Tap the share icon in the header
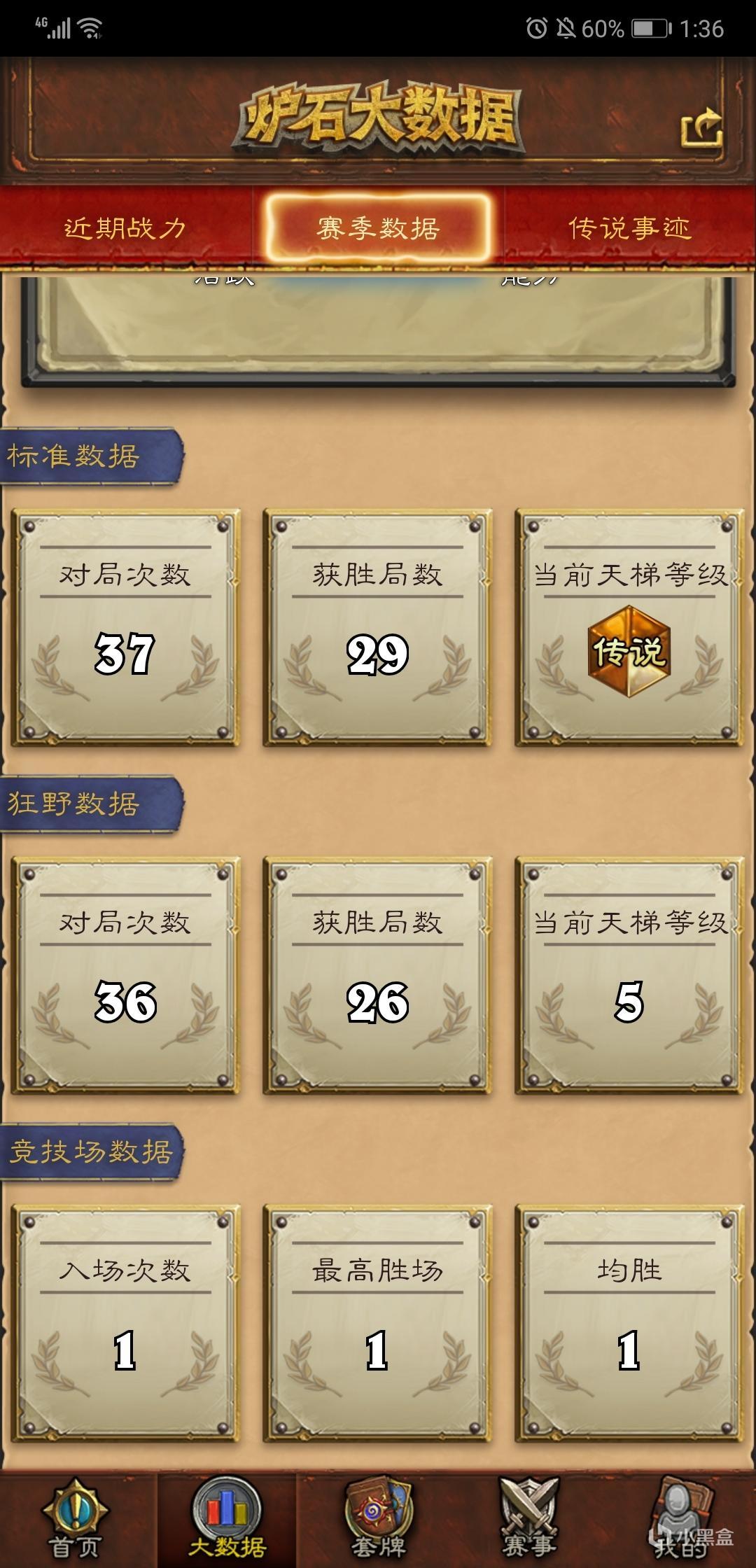Screen dimensions: 756x1568 (702, 127)
